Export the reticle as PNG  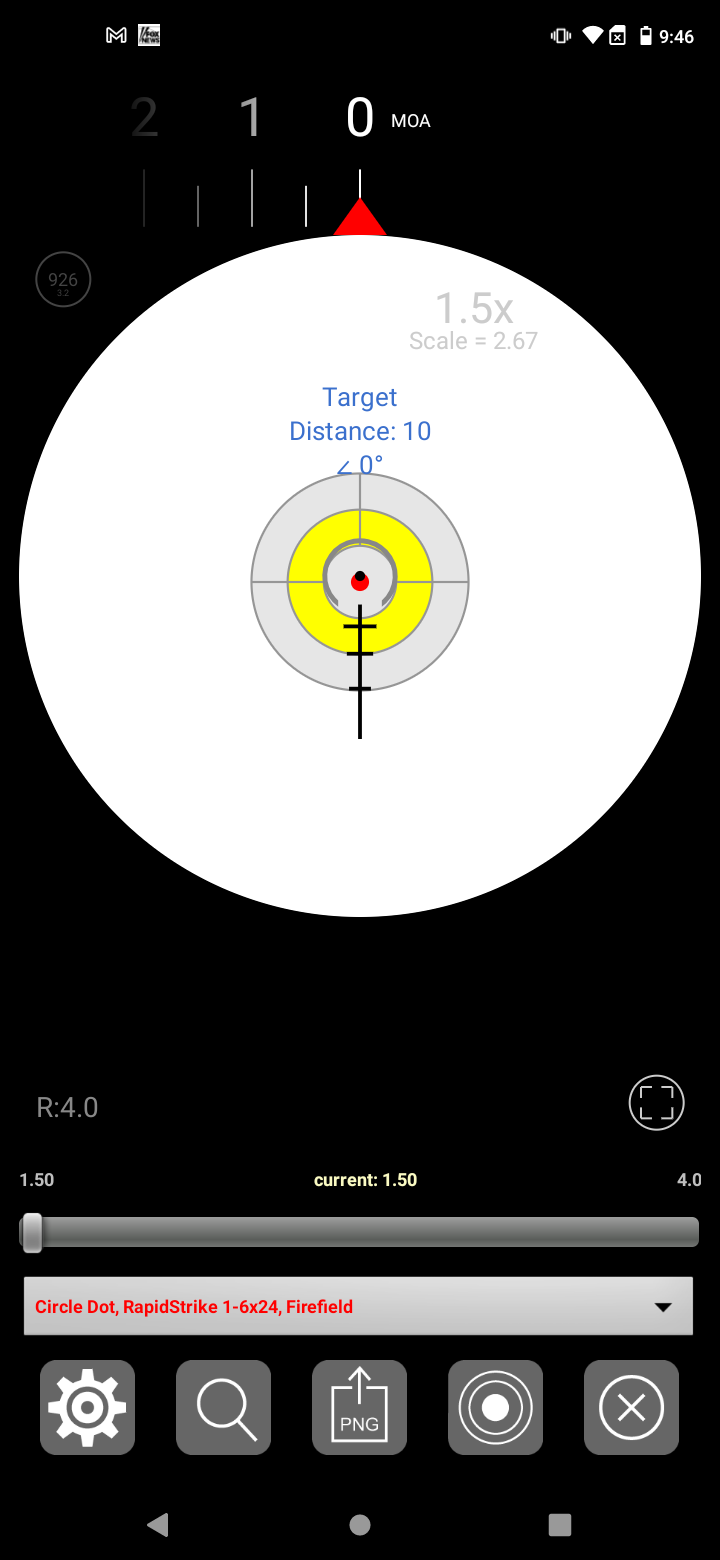click(x=359, y=1407)
